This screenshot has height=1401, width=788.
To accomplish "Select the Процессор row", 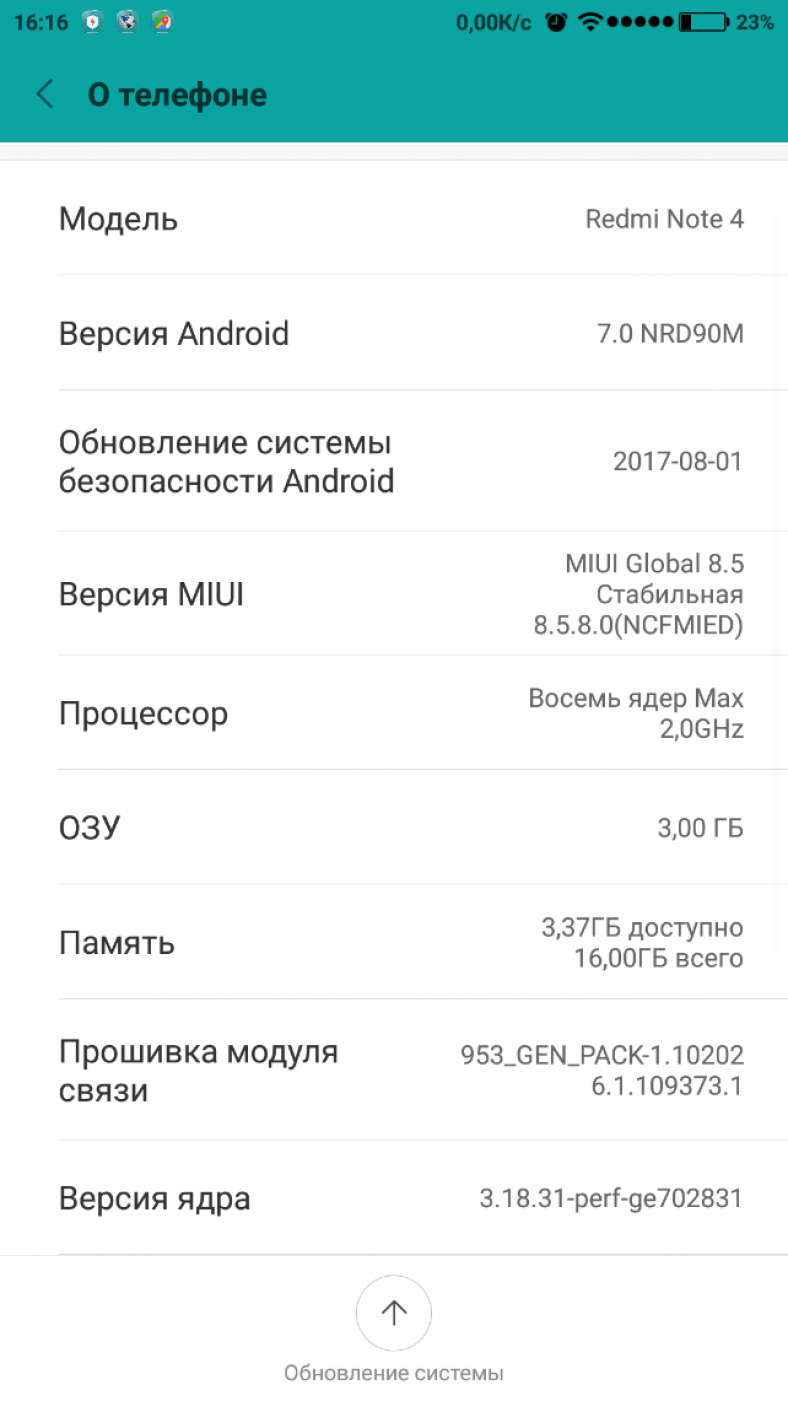I will coord(394,713).
